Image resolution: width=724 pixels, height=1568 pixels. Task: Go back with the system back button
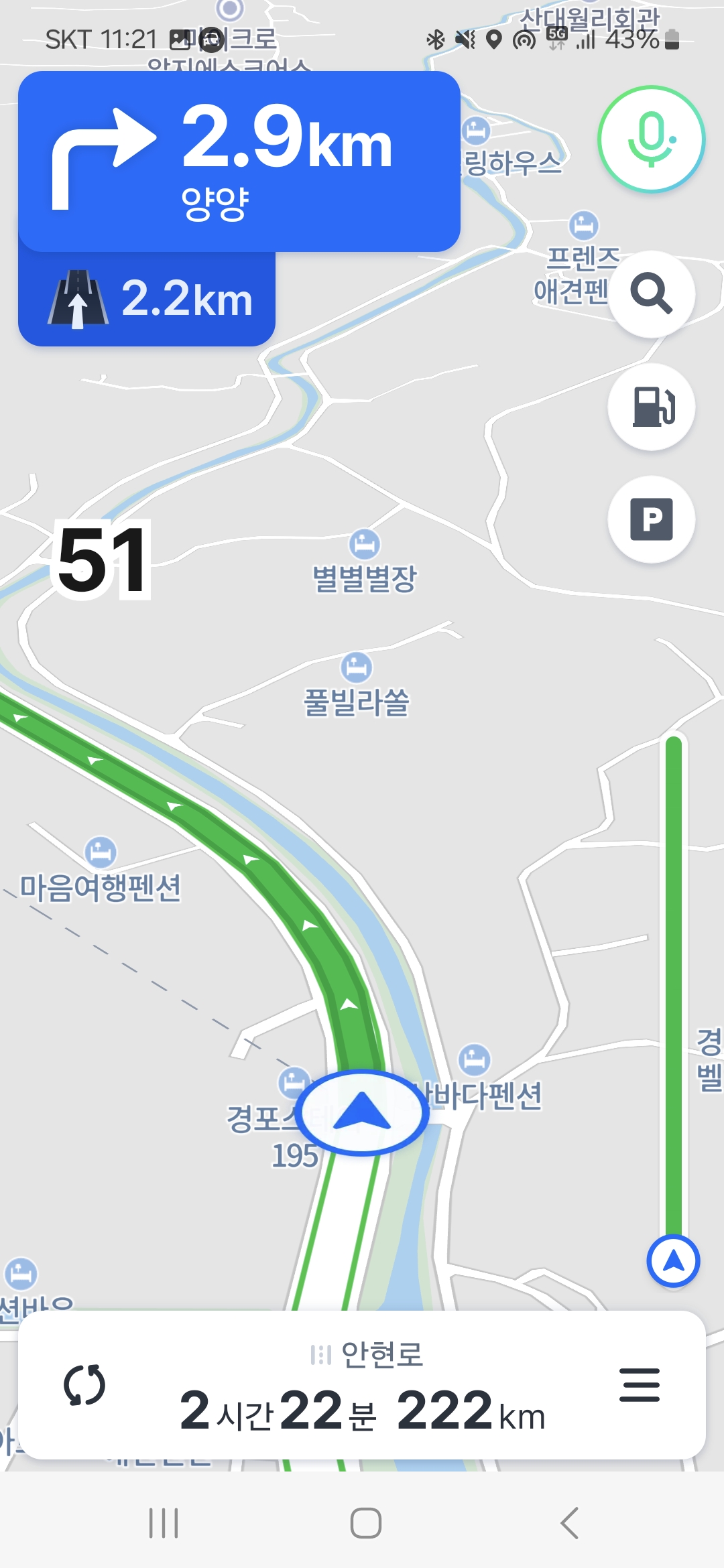coord(569,1523)
